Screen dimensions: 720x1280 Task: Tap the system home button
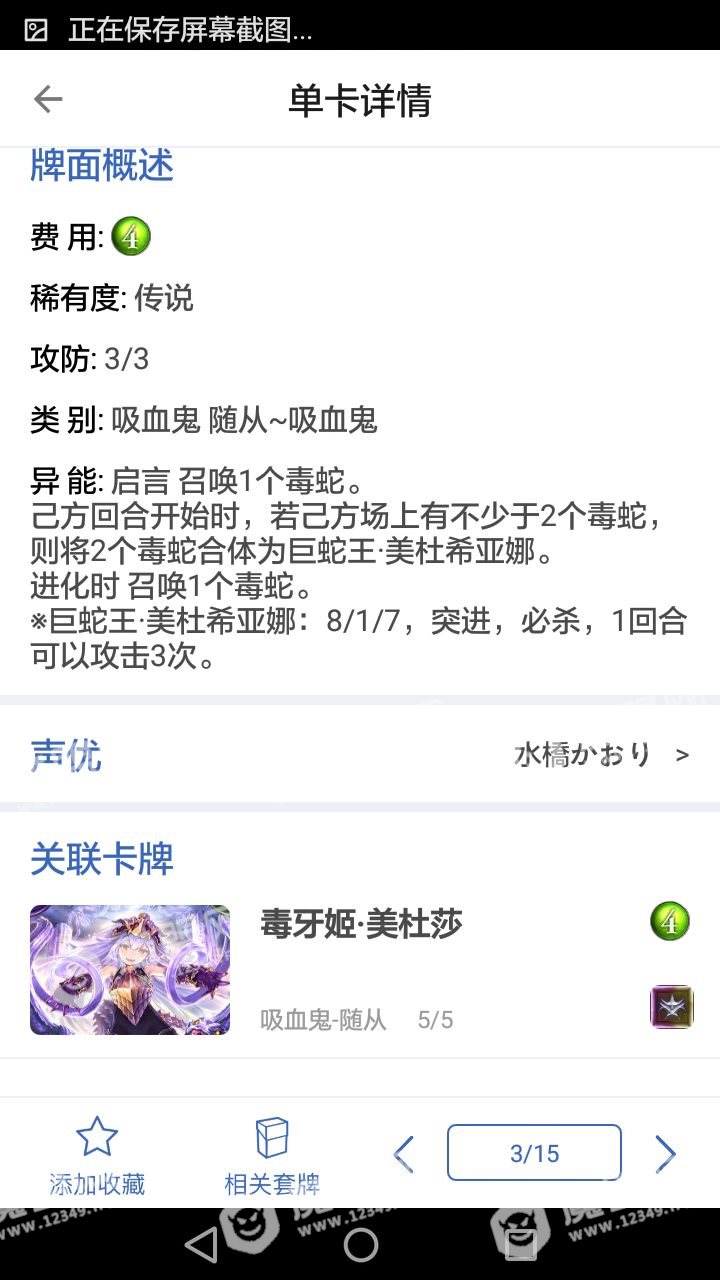point(360,1245)
